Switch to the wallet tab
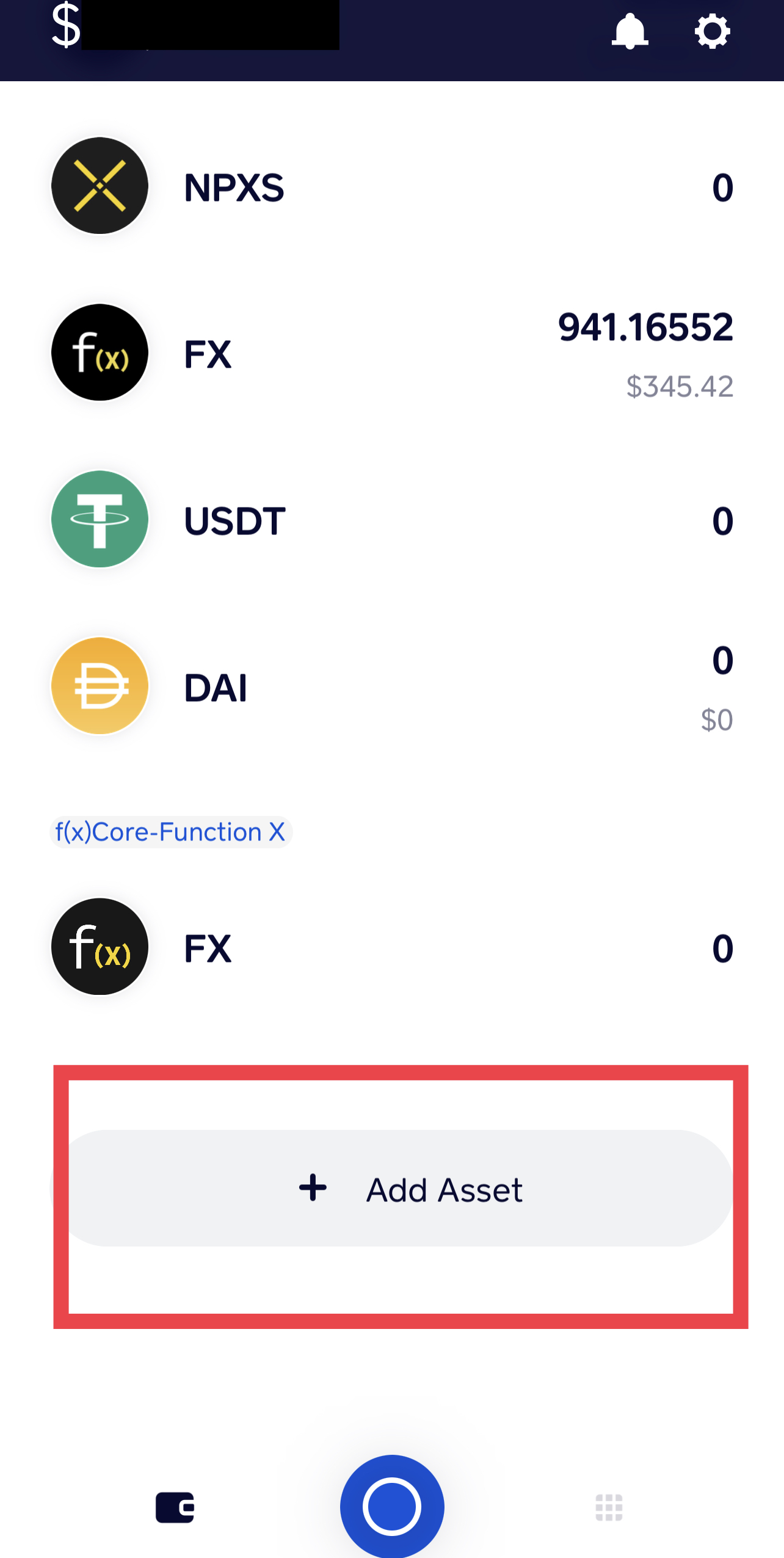Viewport: 784px width, 1558px height. pos(175,1507)
